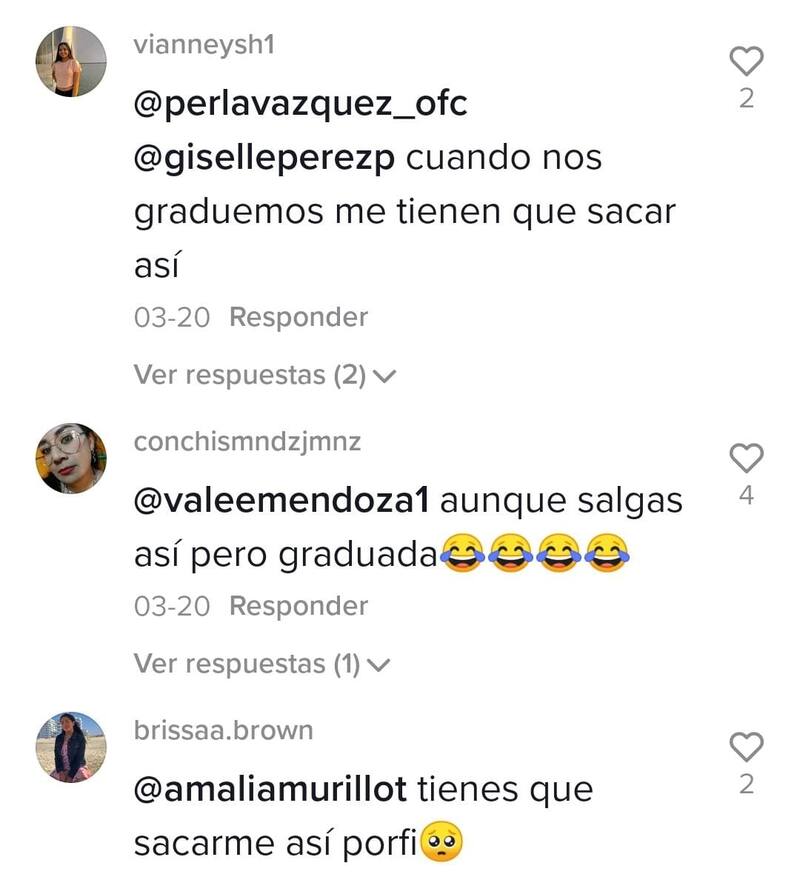This screenshot has height=880, width=800.
Task: Like conchismndzjmnz's comment
Action: pyautogui.click(x=746, y=458)
